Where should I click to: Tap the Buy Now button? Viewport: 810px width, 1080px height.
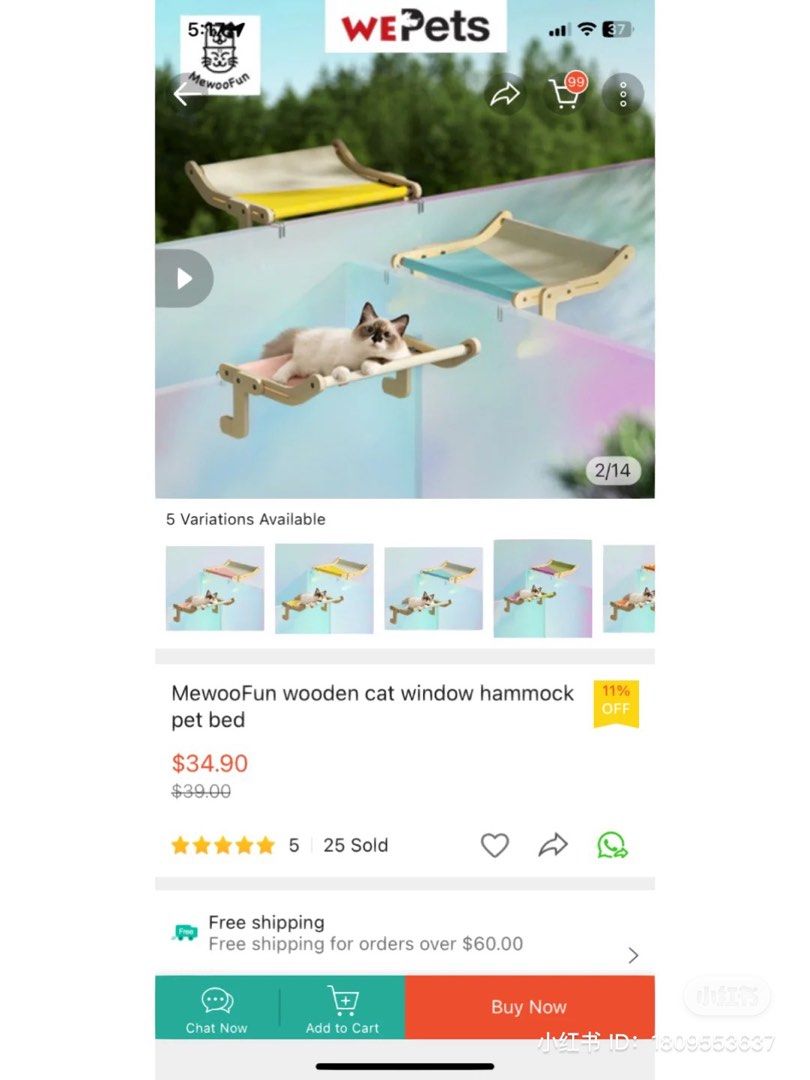pos(529,1008)
